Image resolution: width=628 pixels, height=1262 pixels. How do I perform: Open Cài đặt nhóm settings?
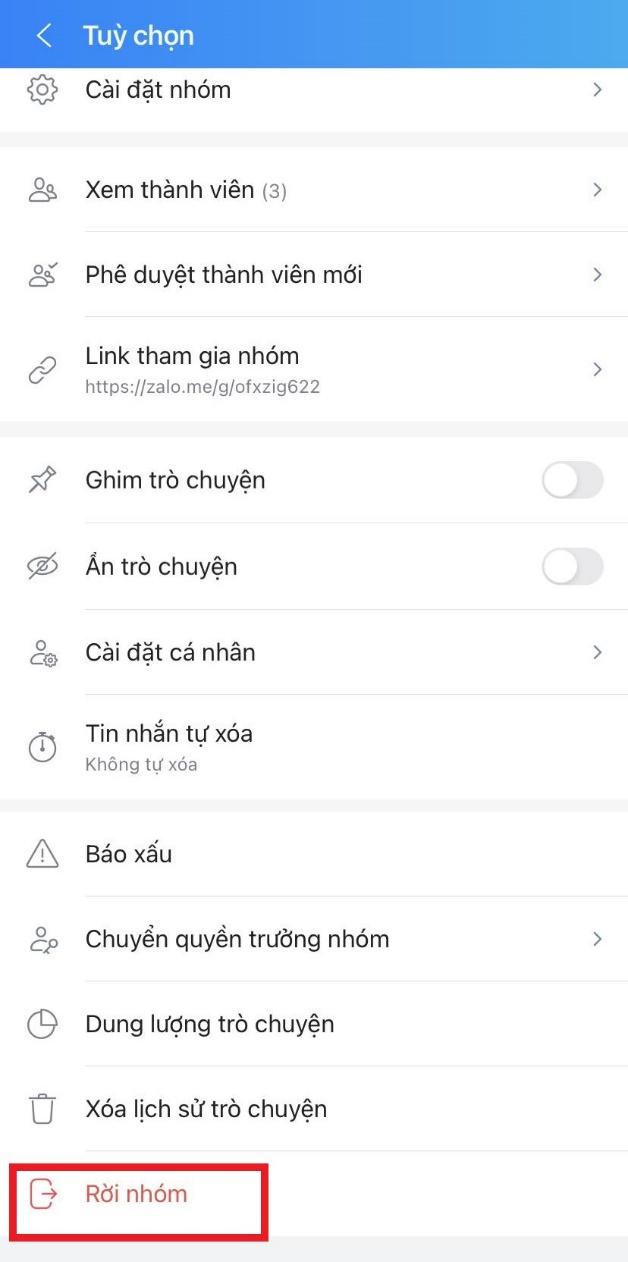[x=314, y=90]
